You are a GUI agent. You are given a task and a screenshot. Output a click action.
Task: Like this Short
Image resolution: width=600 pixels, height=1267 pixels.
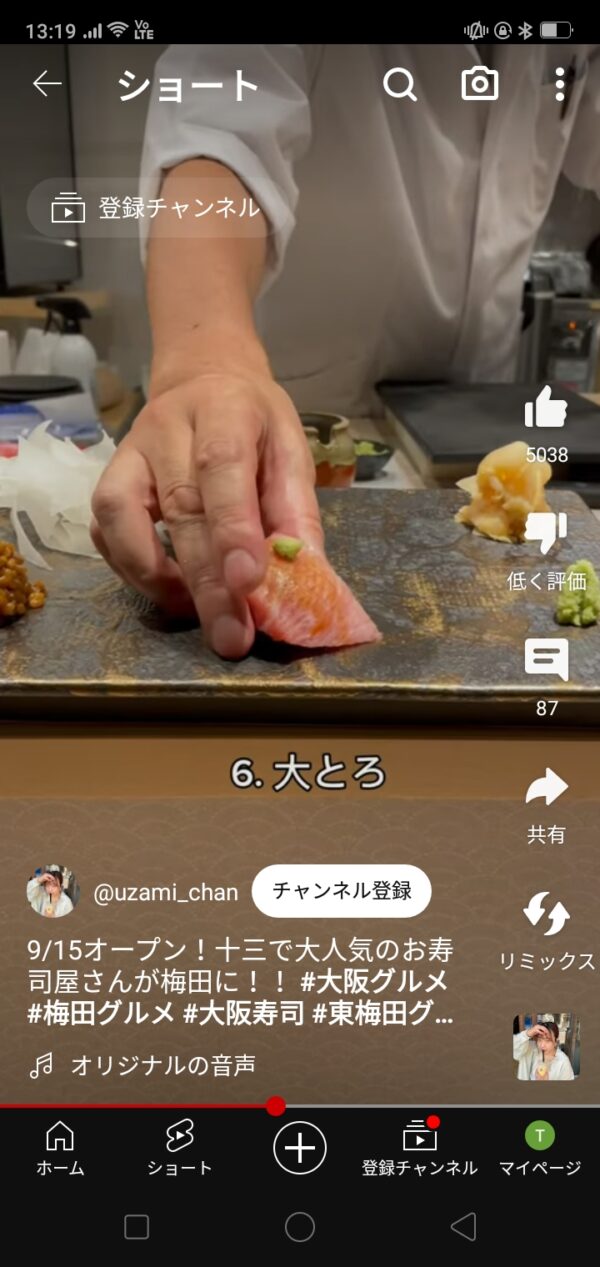point(546,408)
